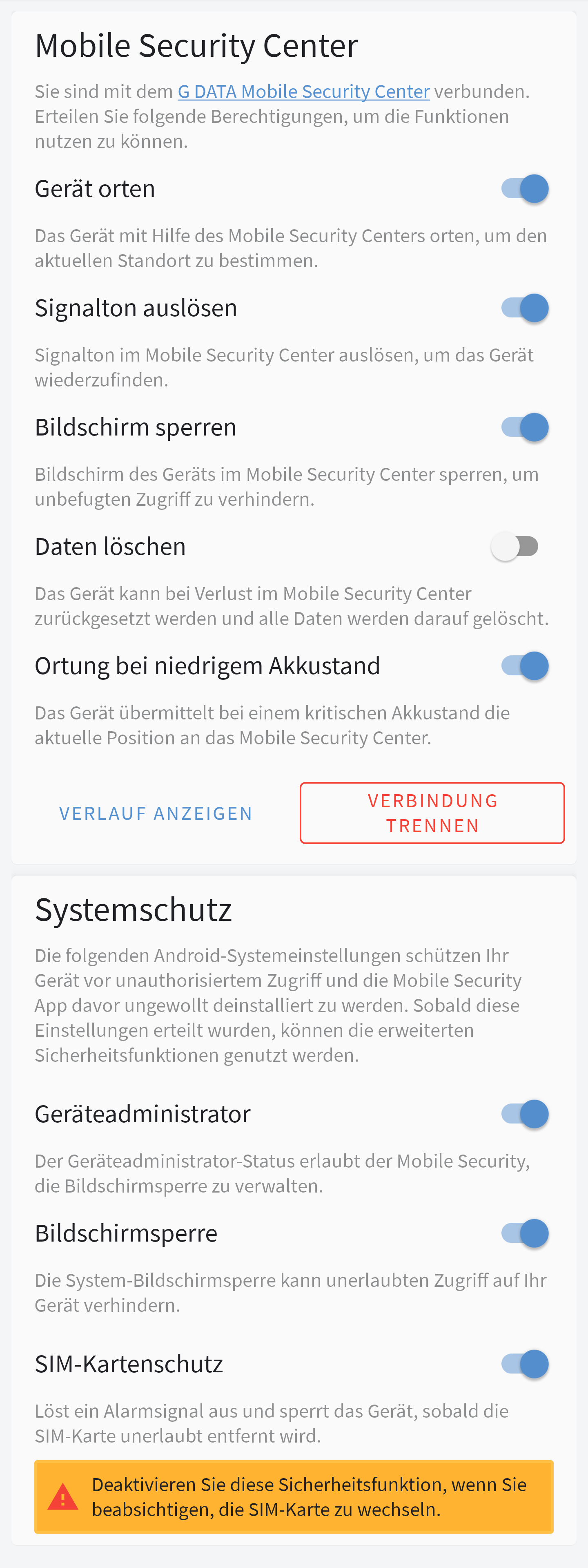Turn off the Bildschirm sperren toggle
588x1568 pixels.
coord(524,427)
